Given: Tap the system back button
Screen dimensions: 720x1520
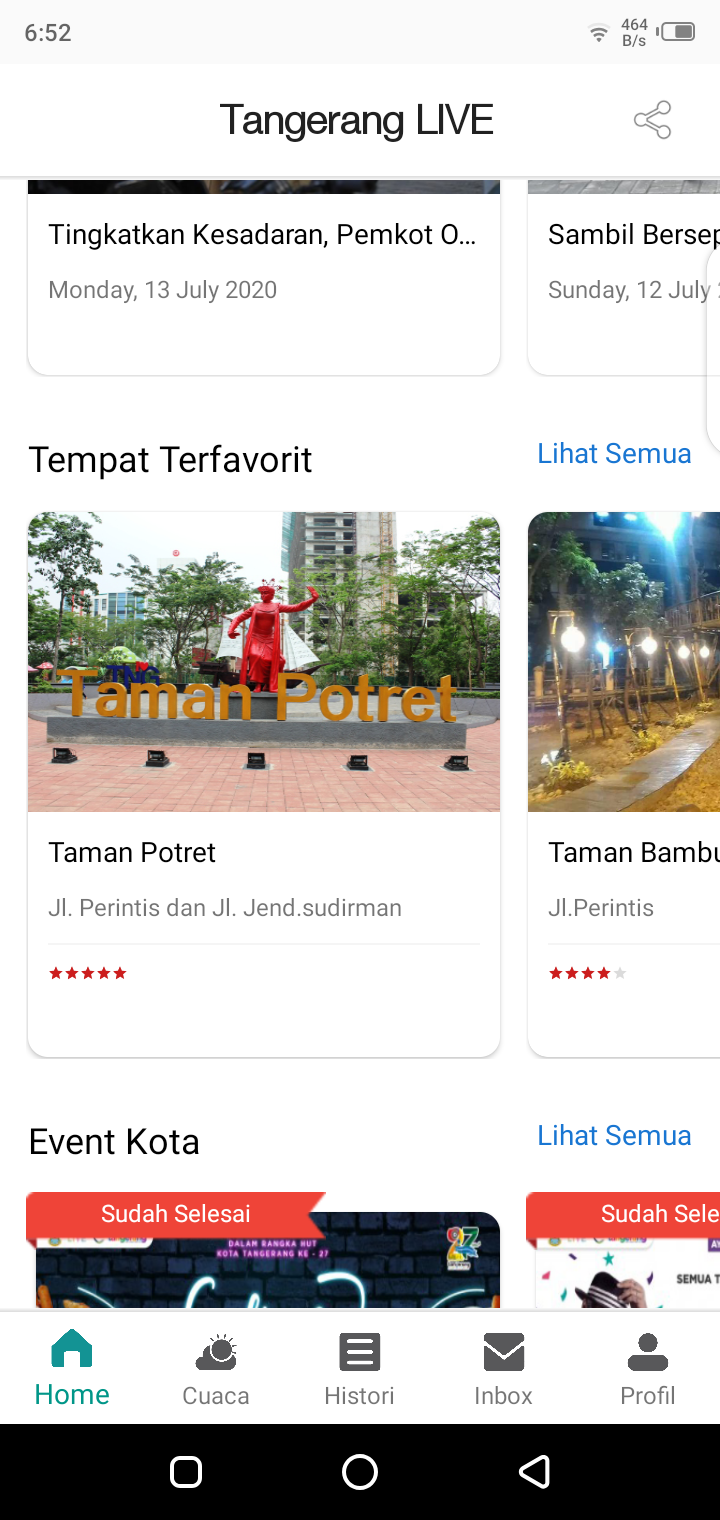Looking at the screenshot, I should pyautogui.click(x=534, y=1472).
